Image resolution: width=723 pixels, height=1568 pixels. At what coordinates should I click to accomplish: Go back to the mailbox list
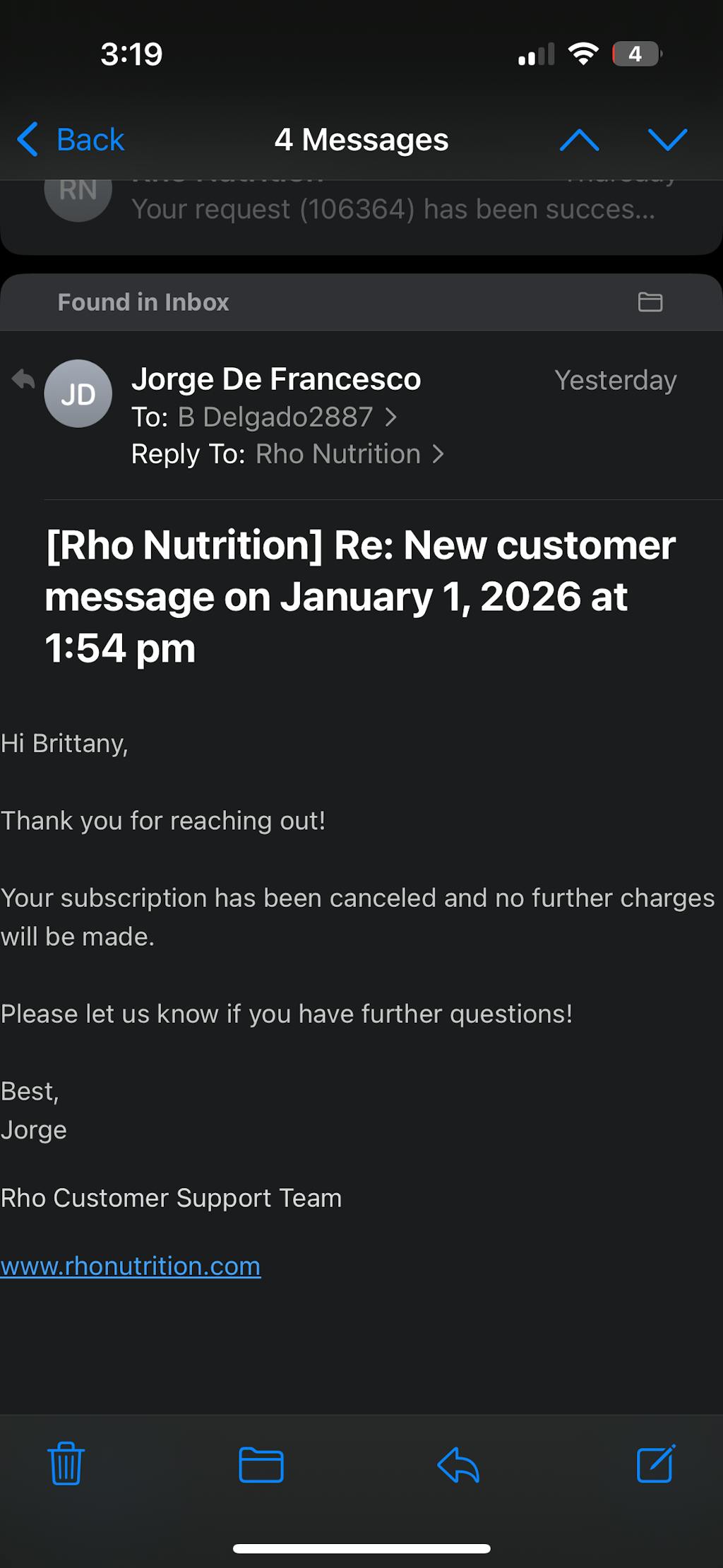(71, 140)
